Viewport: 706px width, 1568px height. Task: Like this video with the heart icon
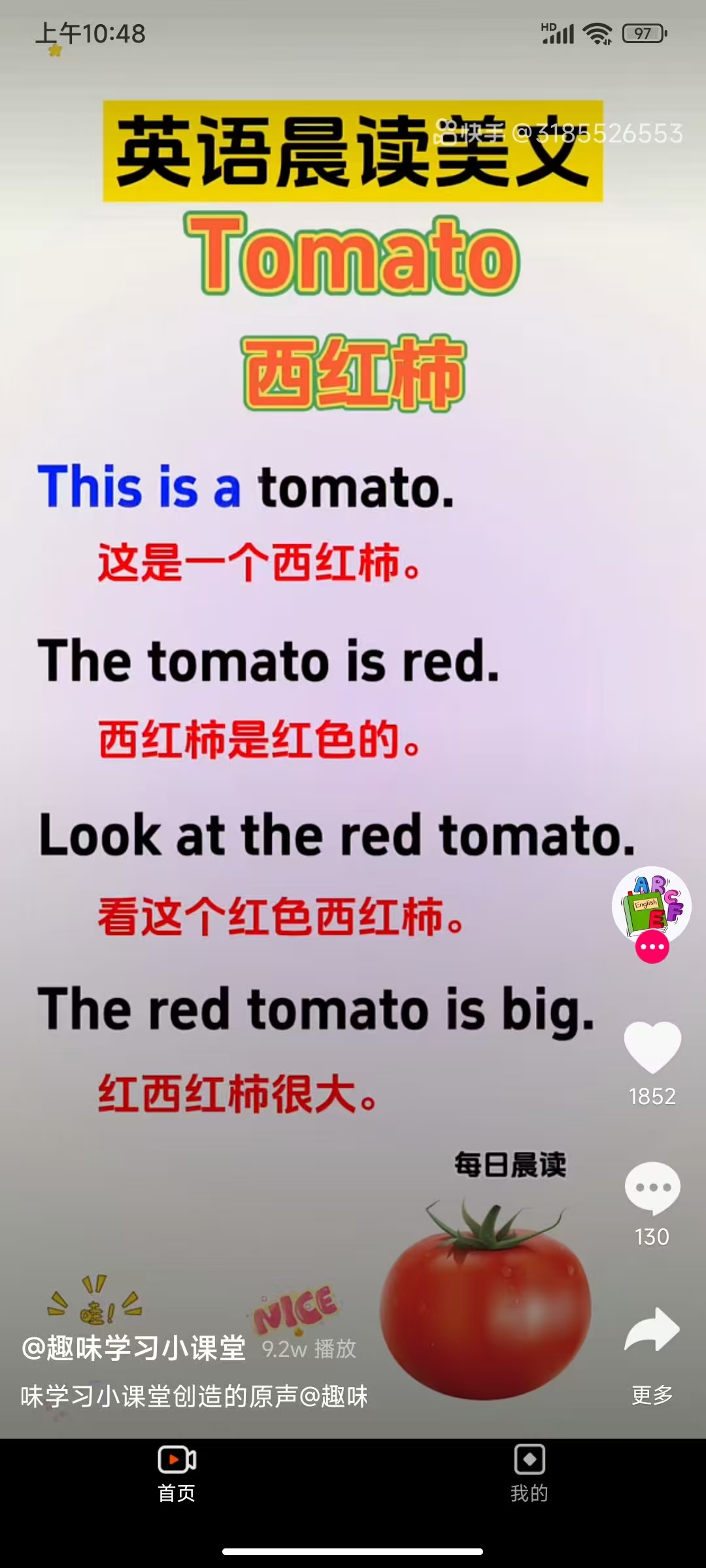coord(652,1047)
